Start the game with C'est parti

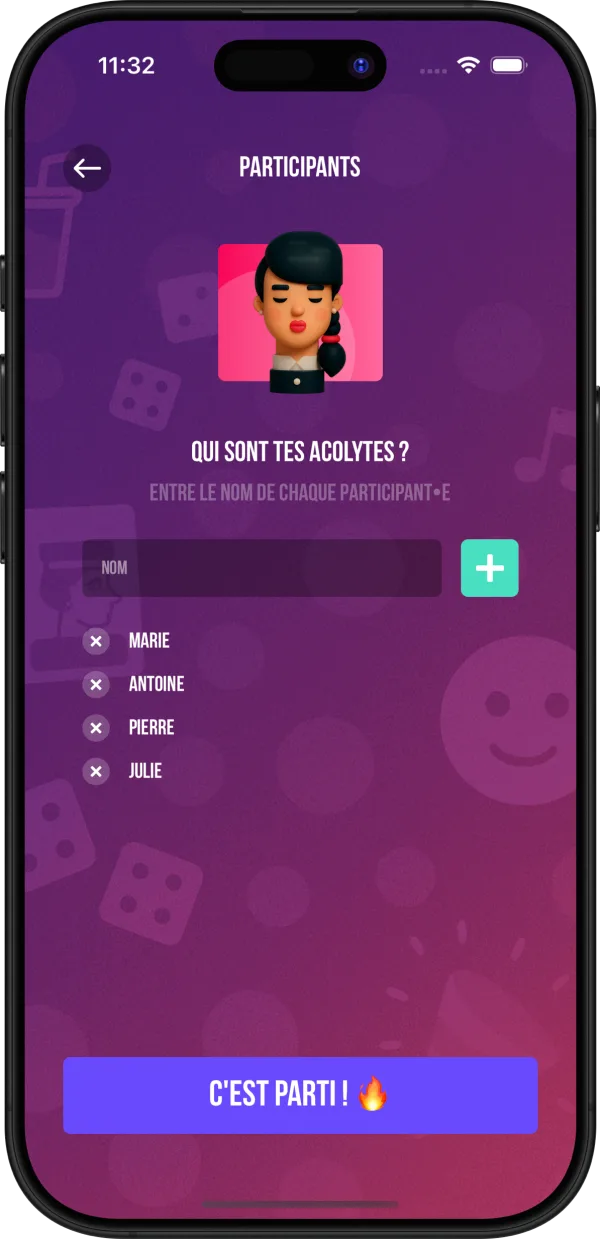click(x=300, y=1095)
